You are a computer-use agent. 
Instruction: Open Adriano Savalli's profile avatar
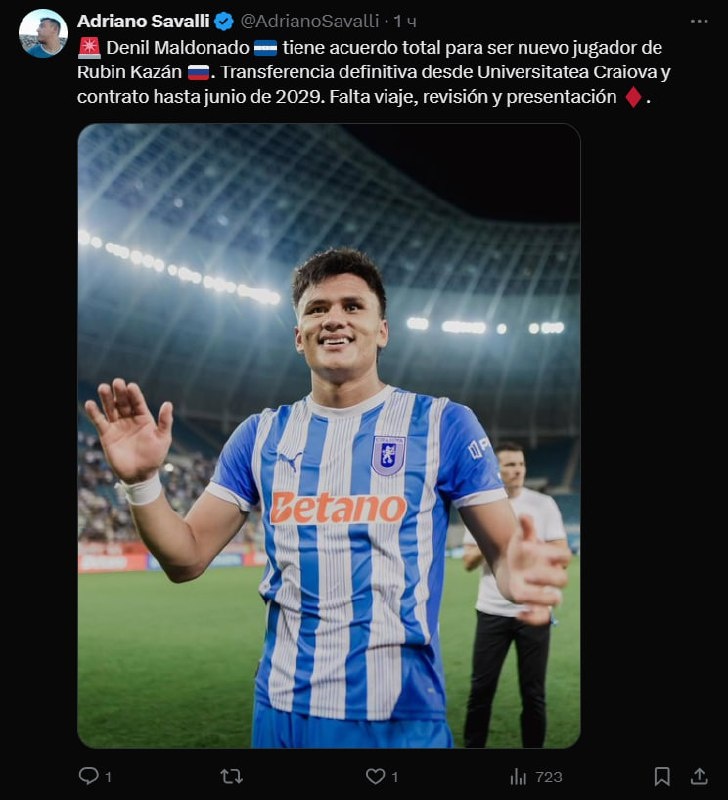(x=43, y=33)
